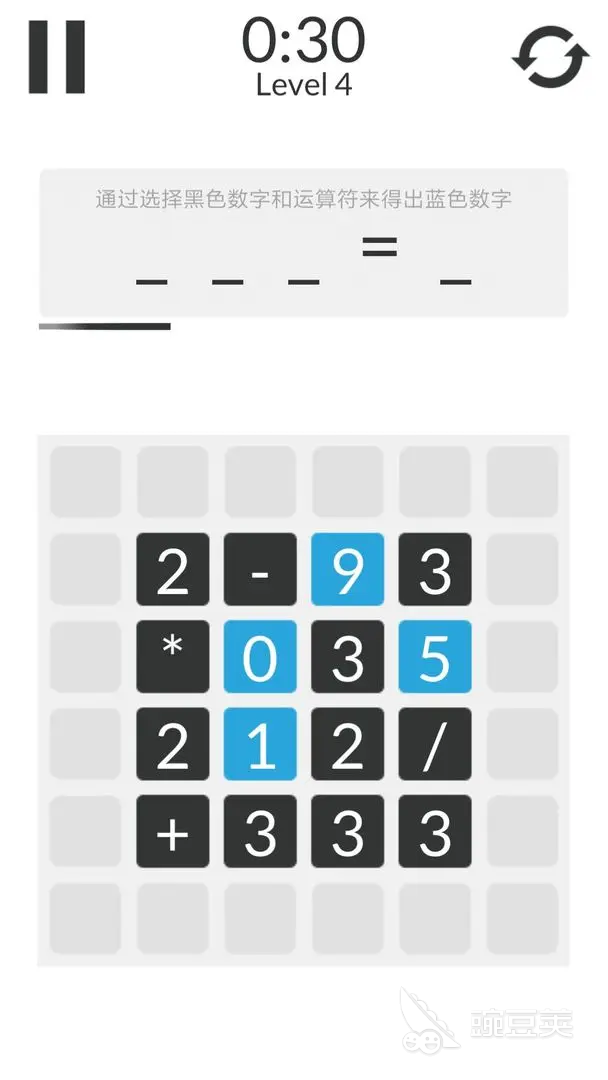Tap the black 3 between blue 0 and 5
The image size is (608, 1080).
(348, 656)
